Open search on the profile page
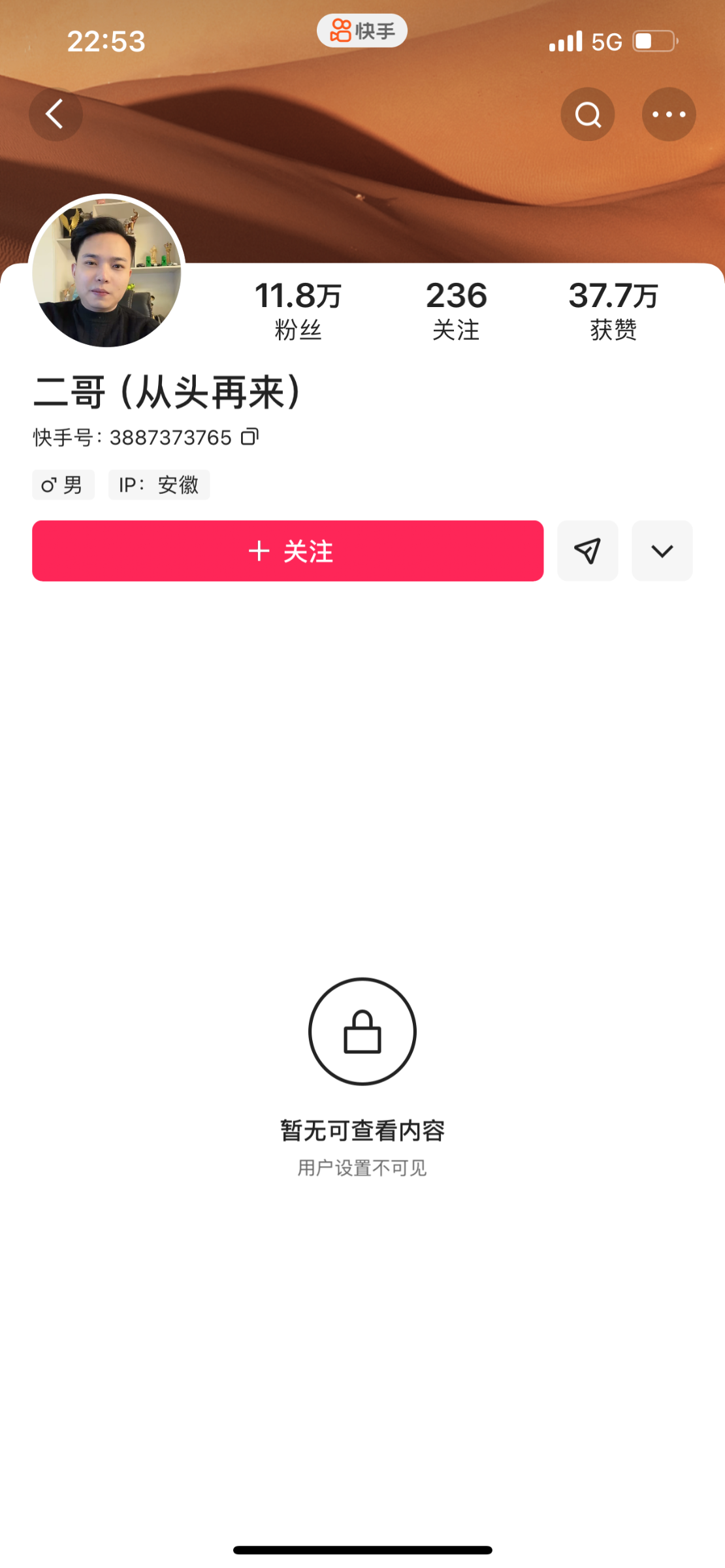 click(587, 114)
